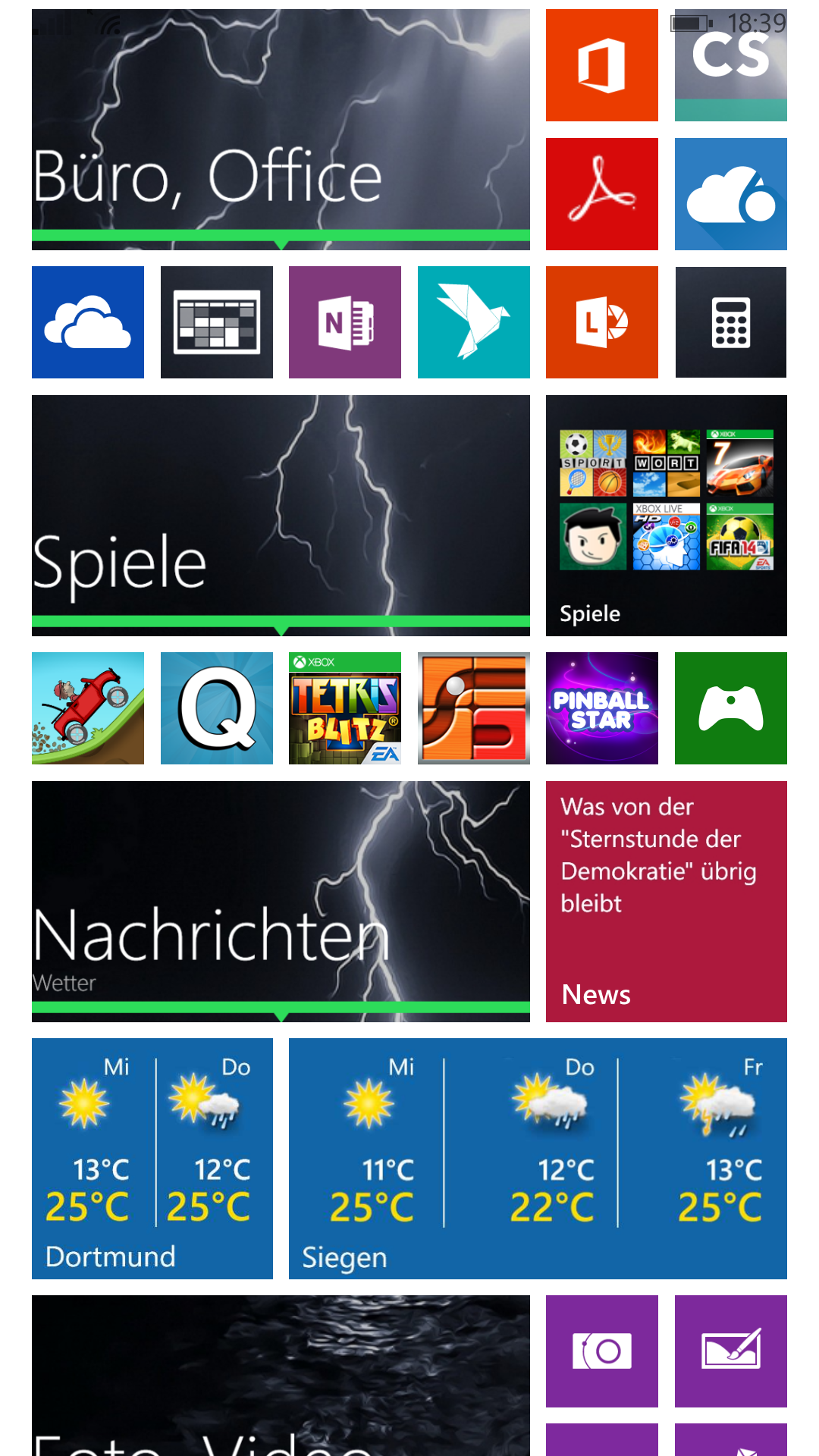Launch the camera app tile
819x1456 pixels.
[601, 1351]
